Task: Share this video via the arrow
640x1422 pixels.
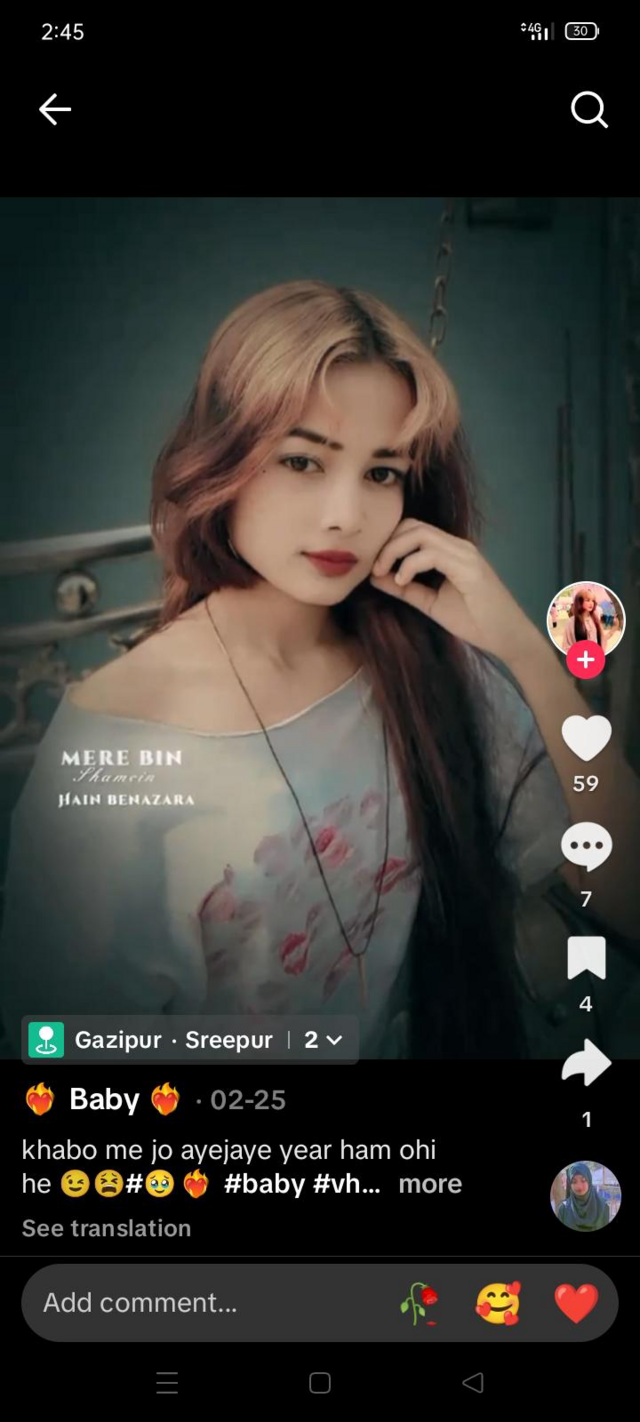Action: (x=586, y=1064)
